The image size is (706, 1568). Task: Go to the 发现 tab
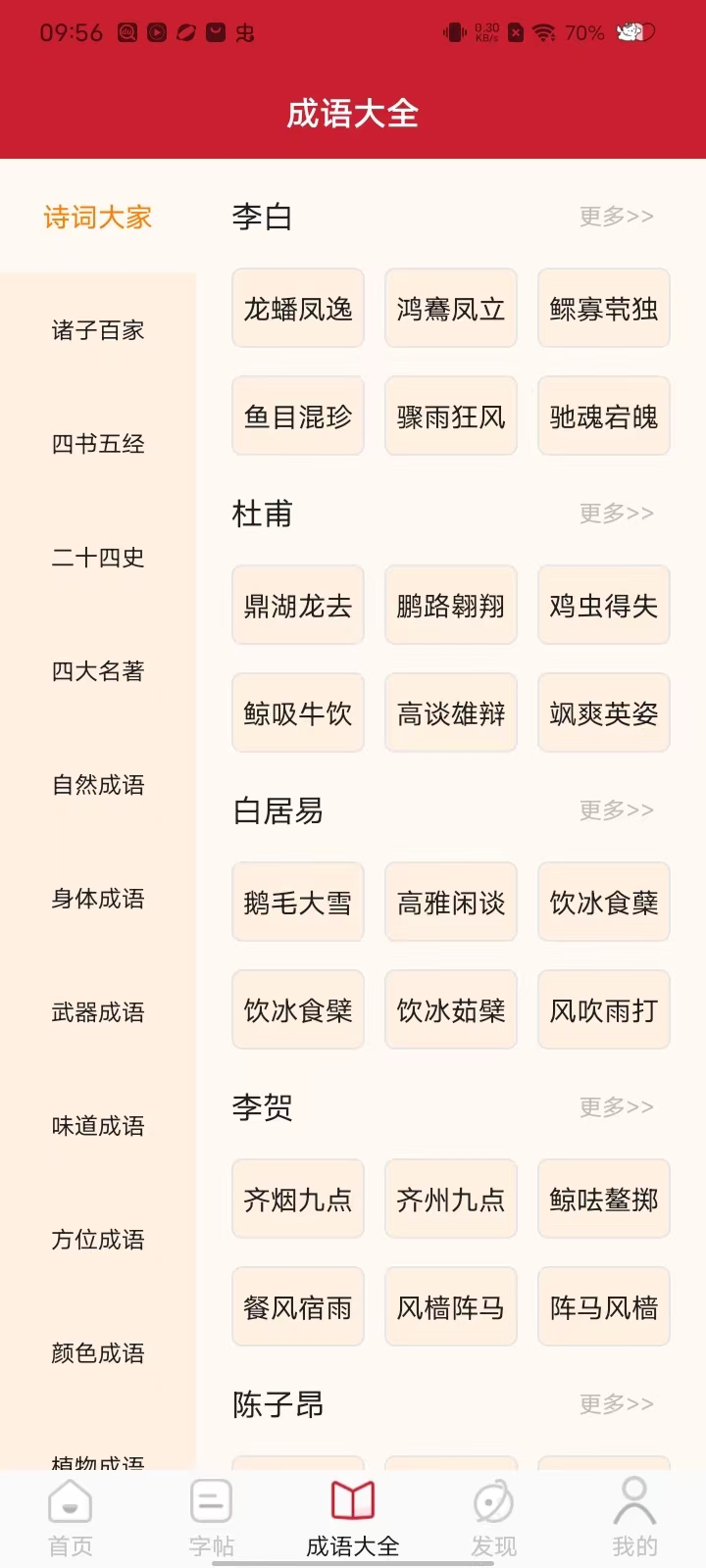(493, 1518)
